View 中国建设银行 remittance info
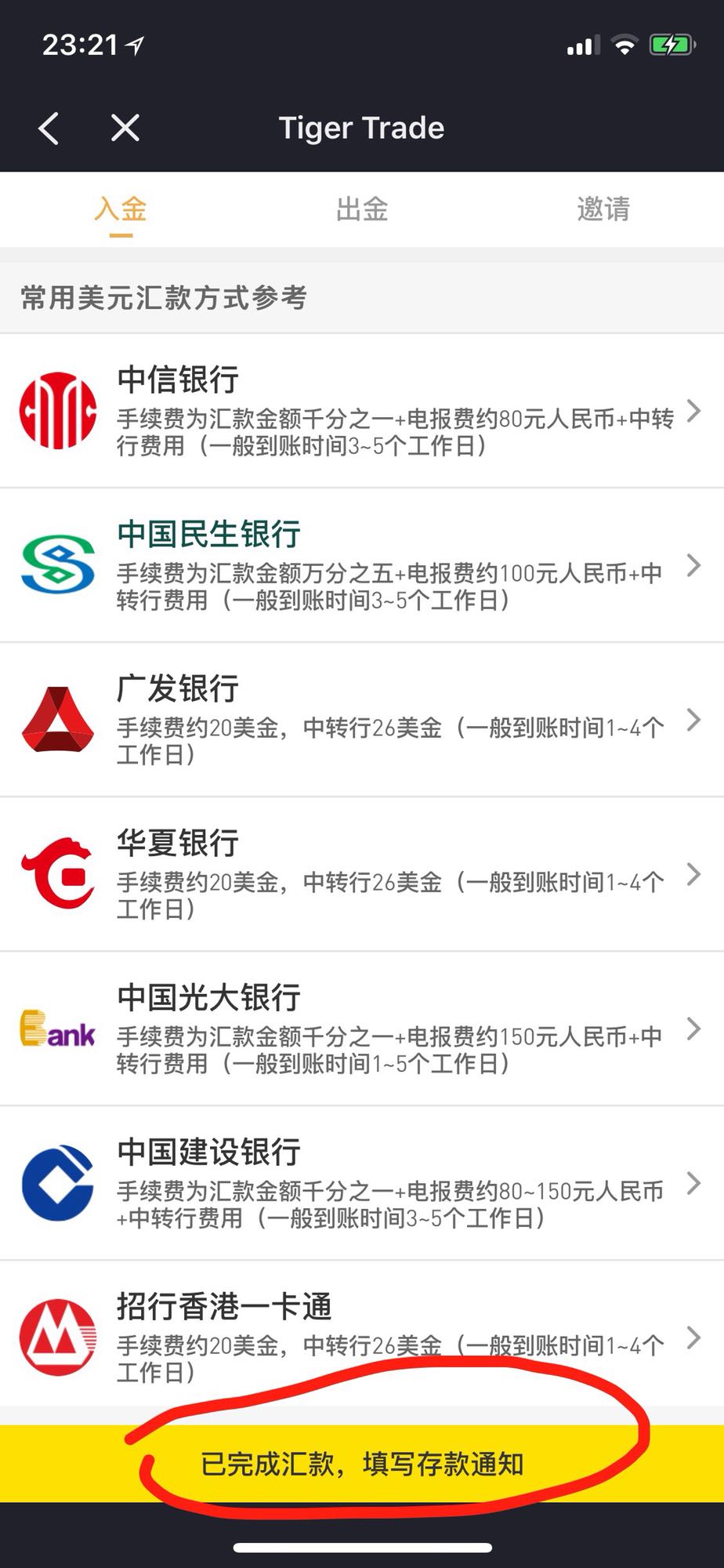 coord(362,1183)
